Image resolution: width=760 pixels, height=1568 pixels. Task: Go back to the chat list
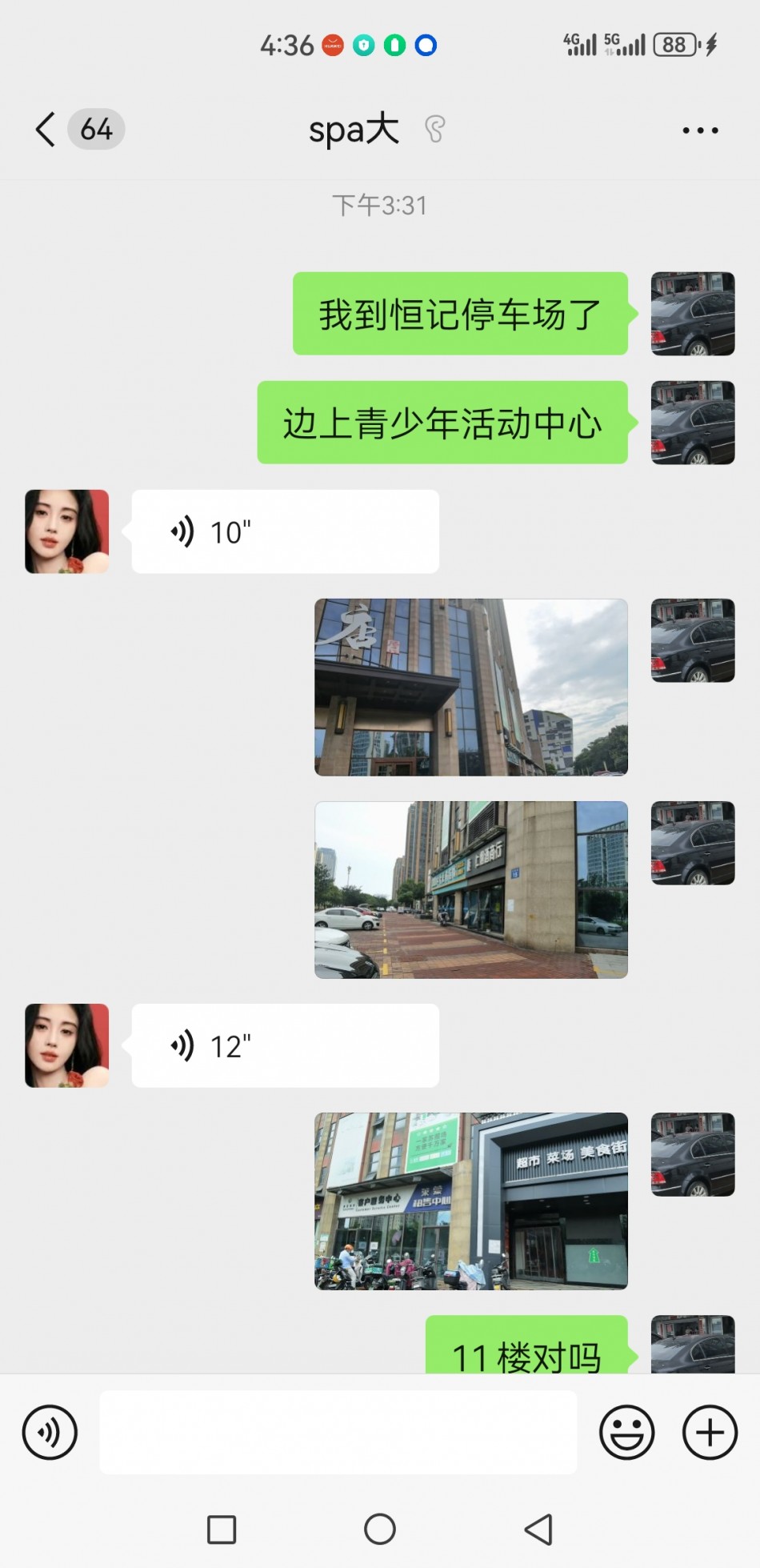46,129
